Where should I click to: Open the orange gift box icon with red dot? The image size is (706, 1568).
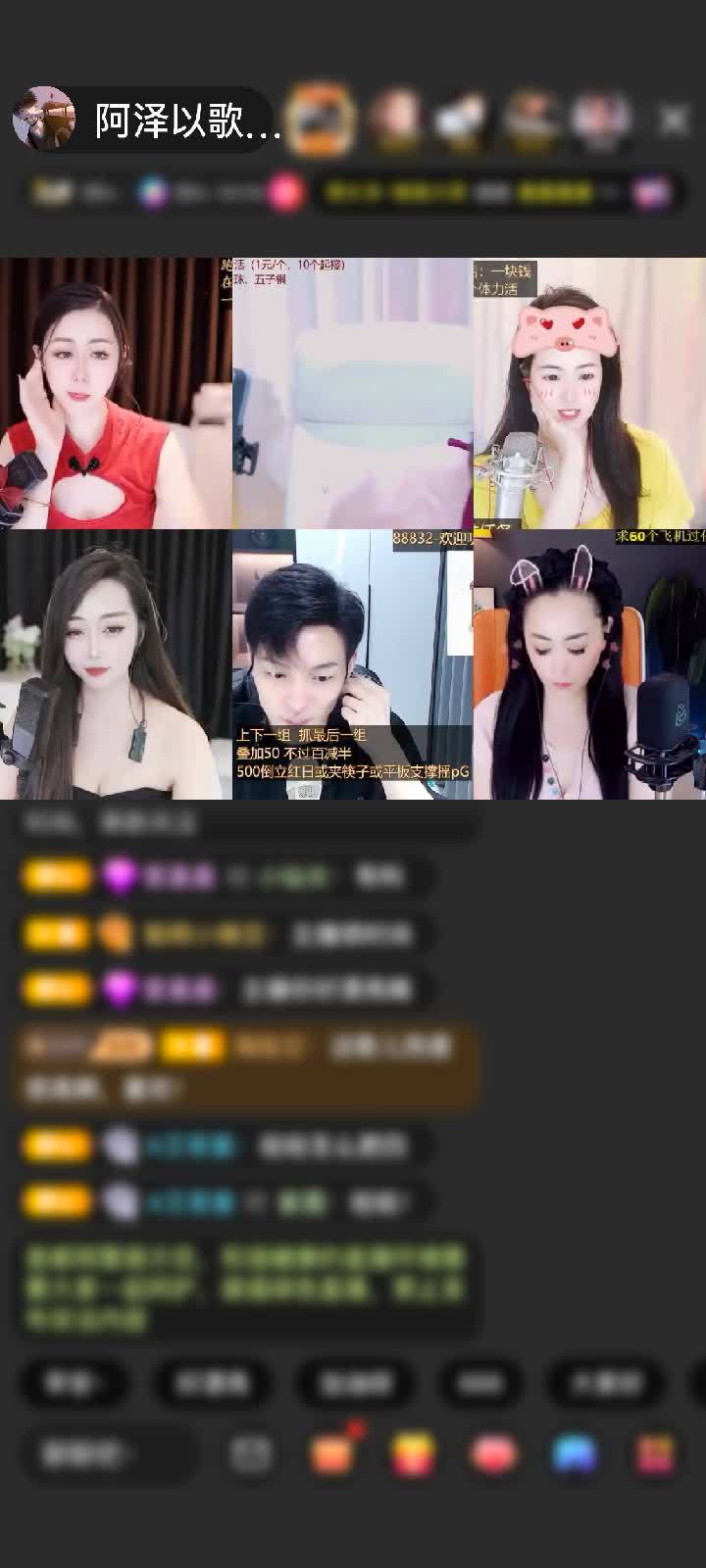[333, 1453]
